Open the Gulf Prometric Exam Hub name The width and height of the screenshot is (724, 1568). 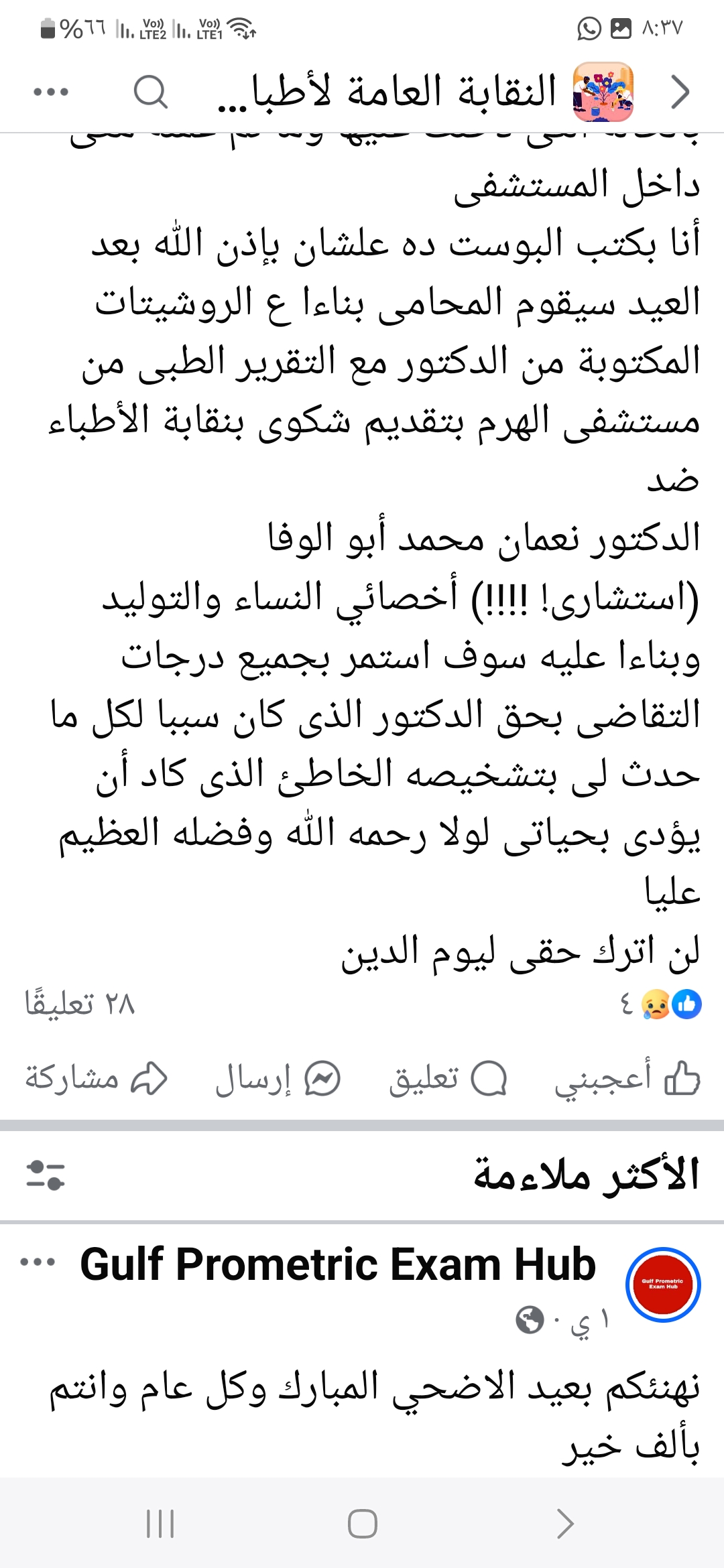[x=338, y=1264]
